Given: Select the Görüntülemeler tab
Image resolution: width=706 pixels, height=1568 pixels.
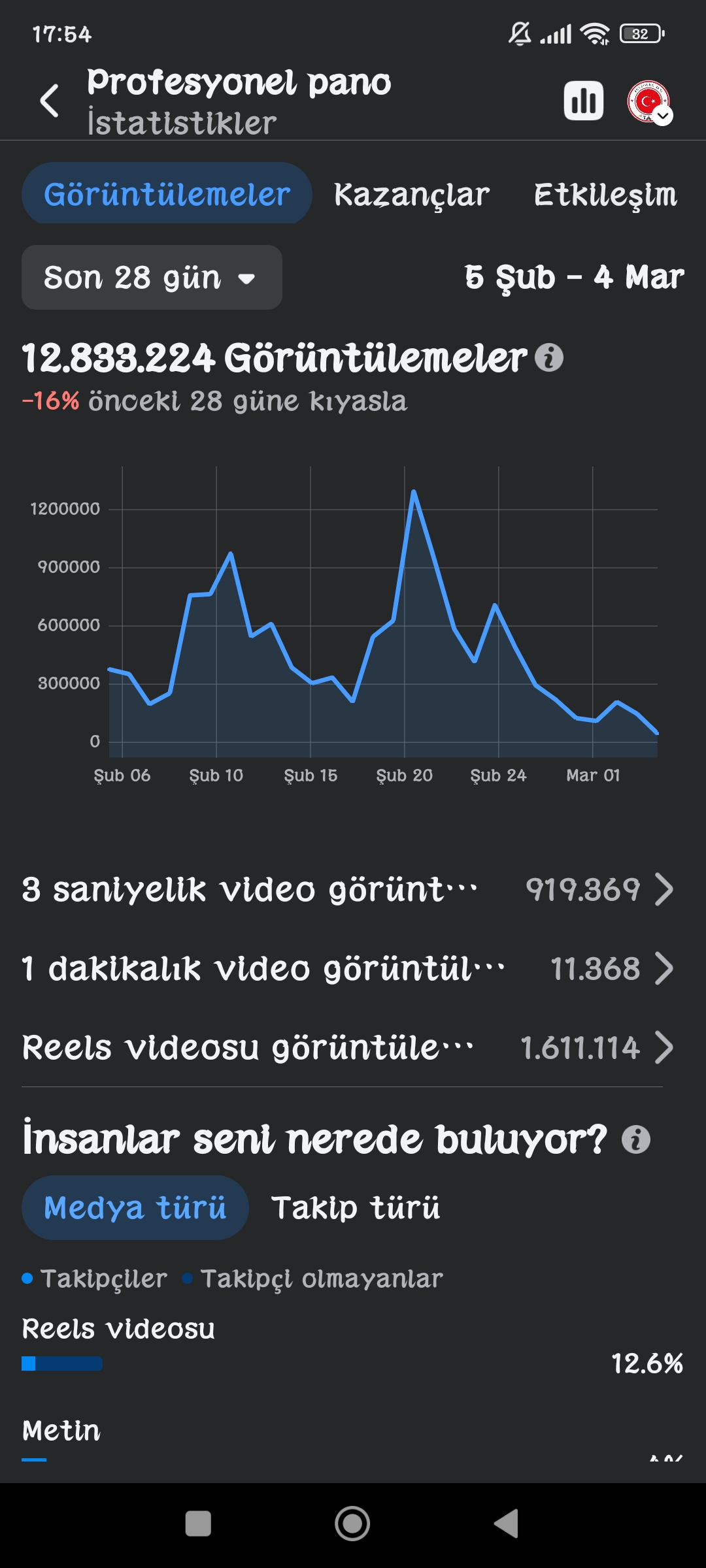Looking at the screenshot, I should point(167,193).
